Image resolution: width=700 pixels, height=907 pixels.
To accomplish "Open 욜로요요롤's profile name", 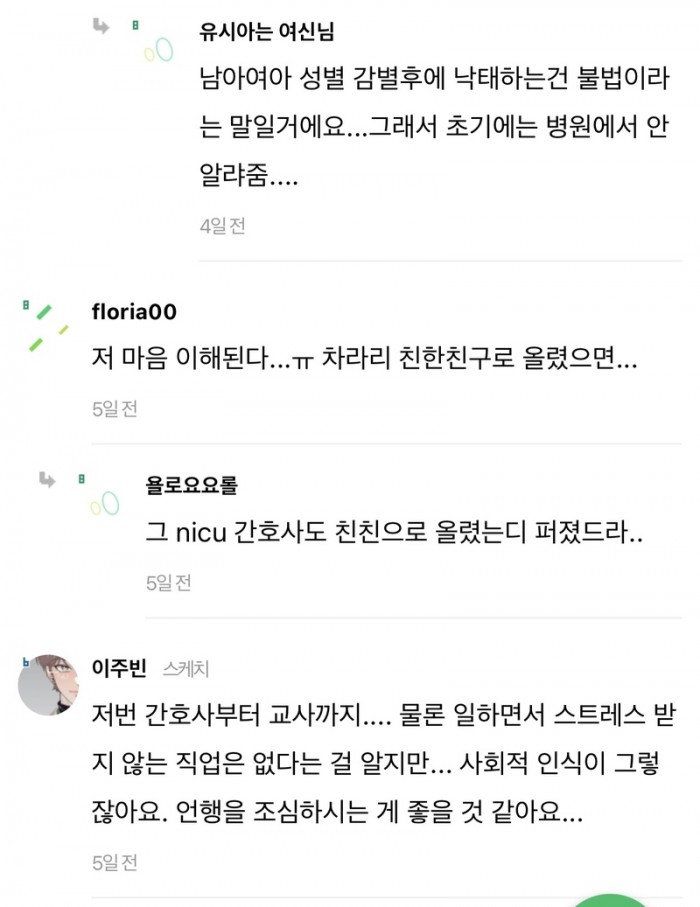I will tap(191, 485).
